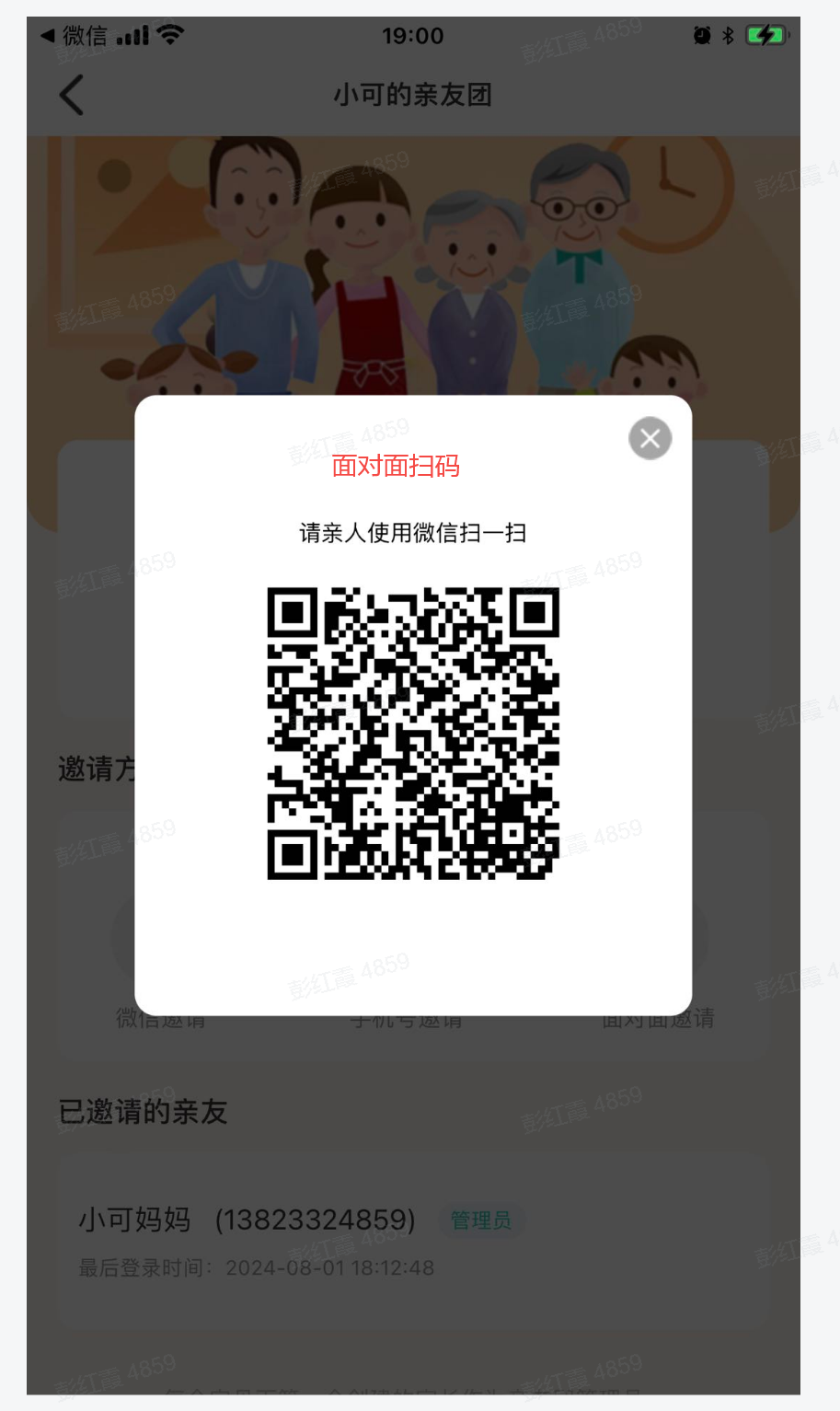Image resolution: width=840 pixels, height=1411 pixels.
Task: Return to 微信 via status bar link
Action: click(74, 36)
